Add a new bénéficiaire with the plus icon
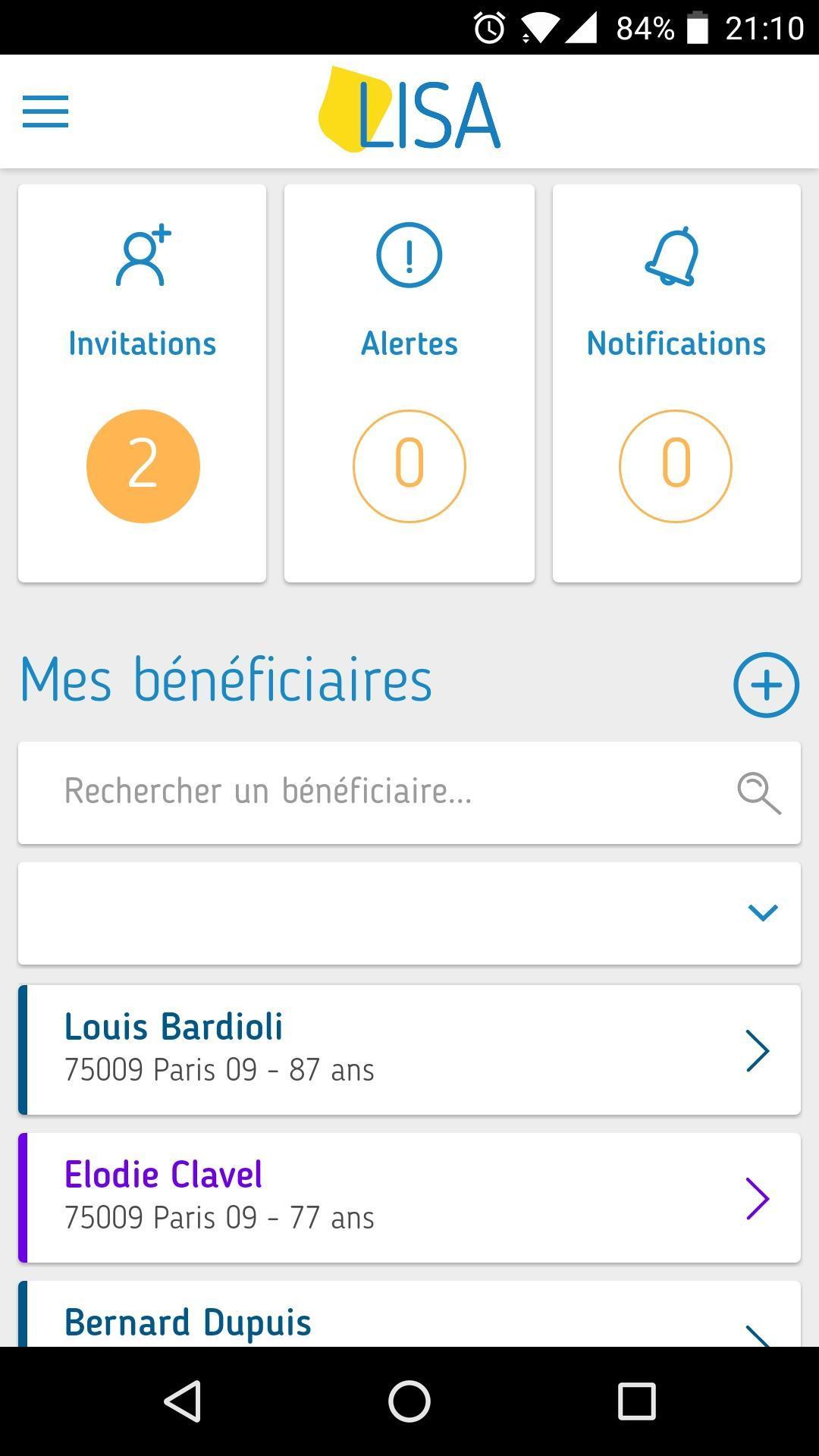This screenshot has height=1456, width=819. coord(766,685)
